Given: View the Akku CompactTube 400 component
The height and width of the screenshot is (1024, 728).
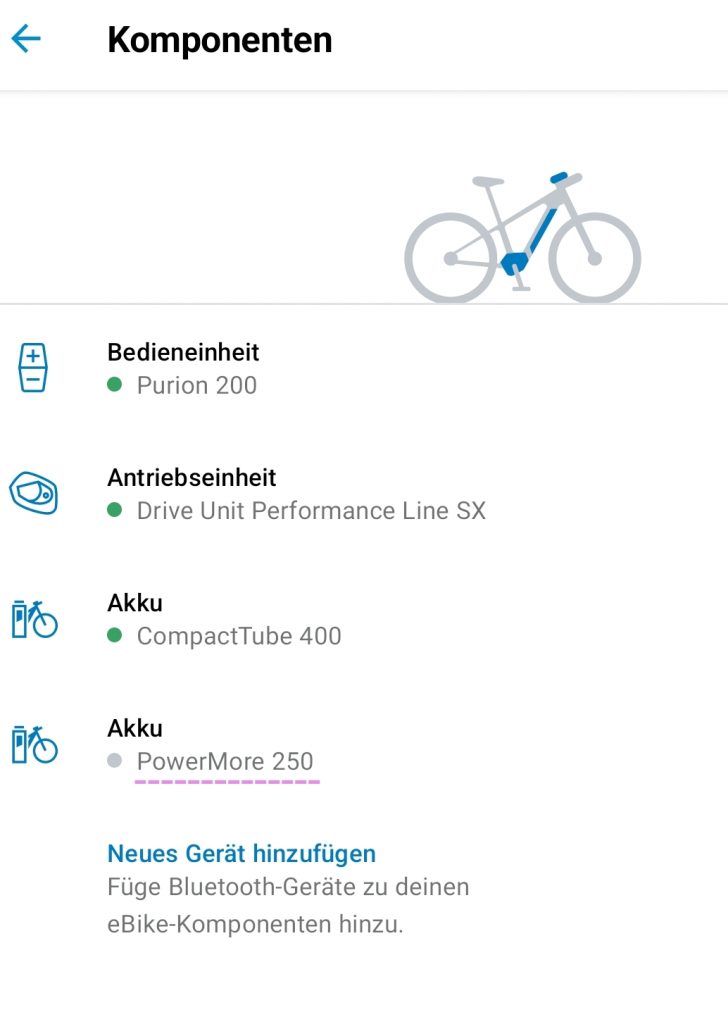Looking at the screenshot, I should click(224, 620).
